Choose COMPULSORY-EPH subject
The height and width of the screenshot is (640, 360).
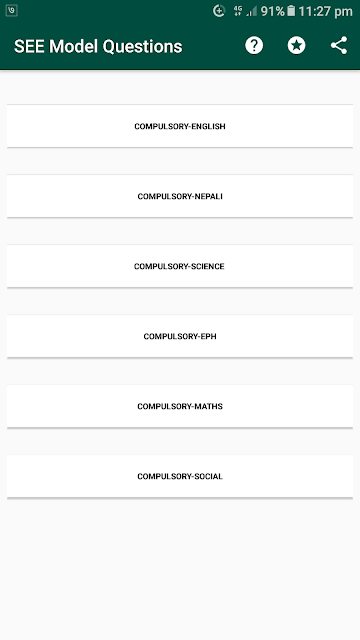tap(180, 336)
